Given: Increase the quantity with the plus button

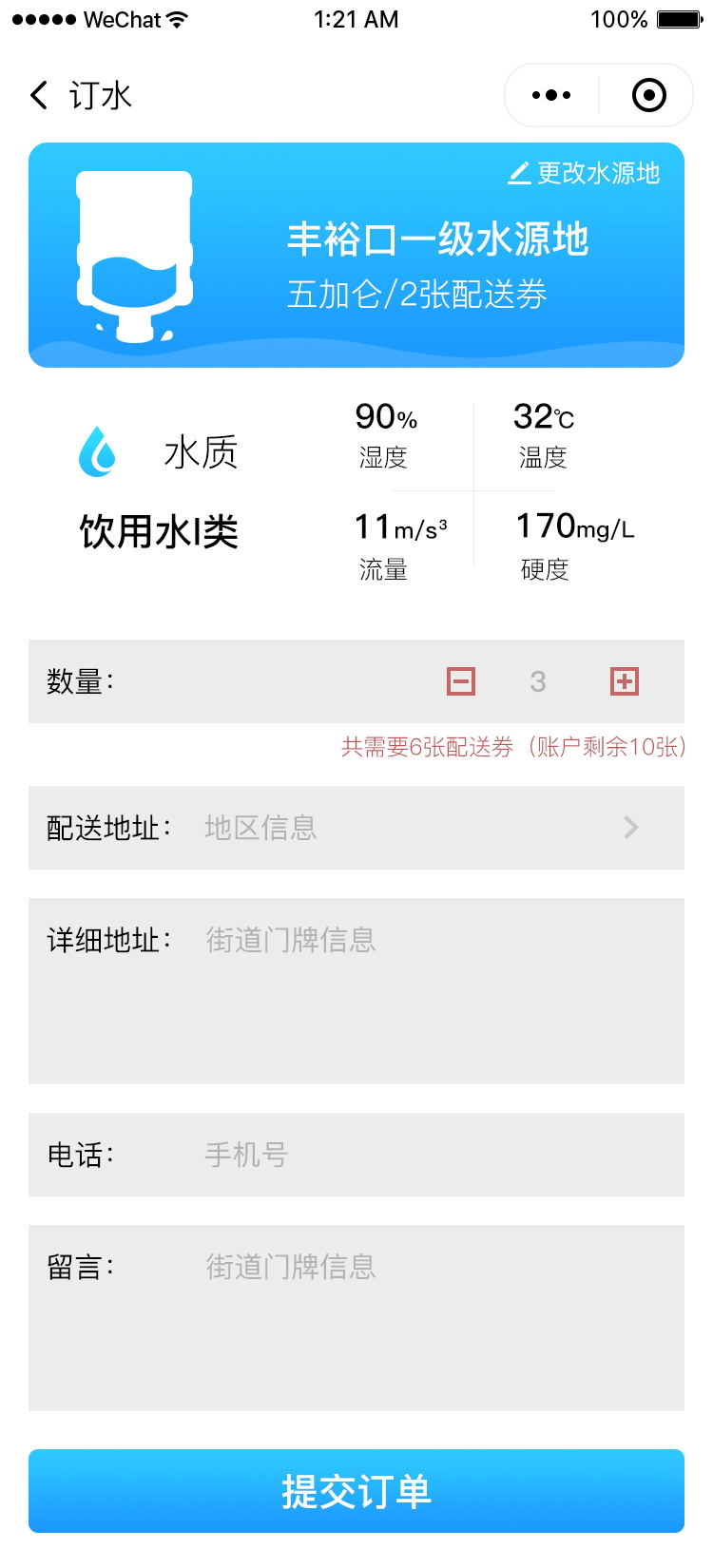Looking at the screenshot, I should [625, 681].
